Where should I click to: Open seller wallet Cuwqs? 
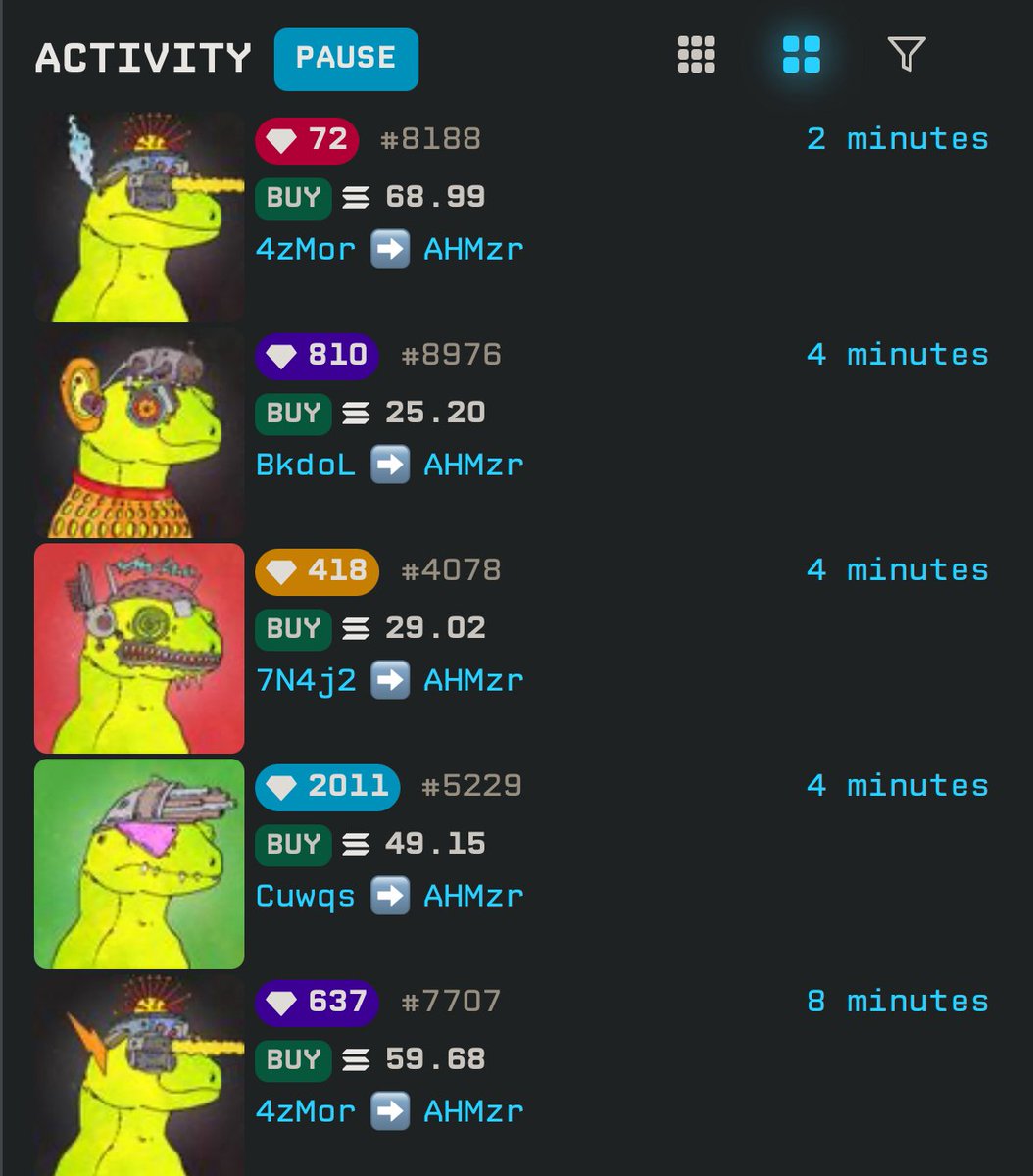(305, 896)
